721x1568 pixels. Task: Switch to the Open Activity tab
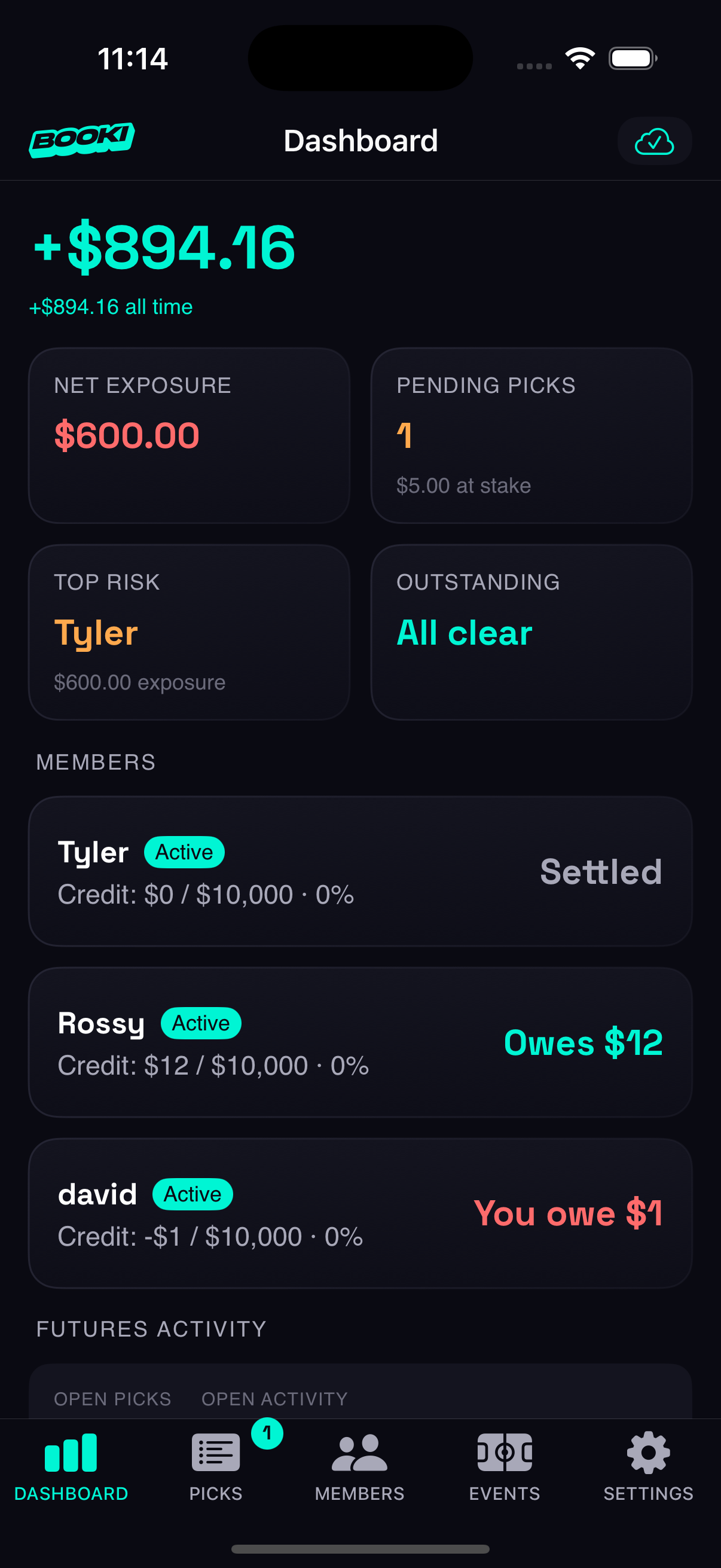[x=274, y=1399]
